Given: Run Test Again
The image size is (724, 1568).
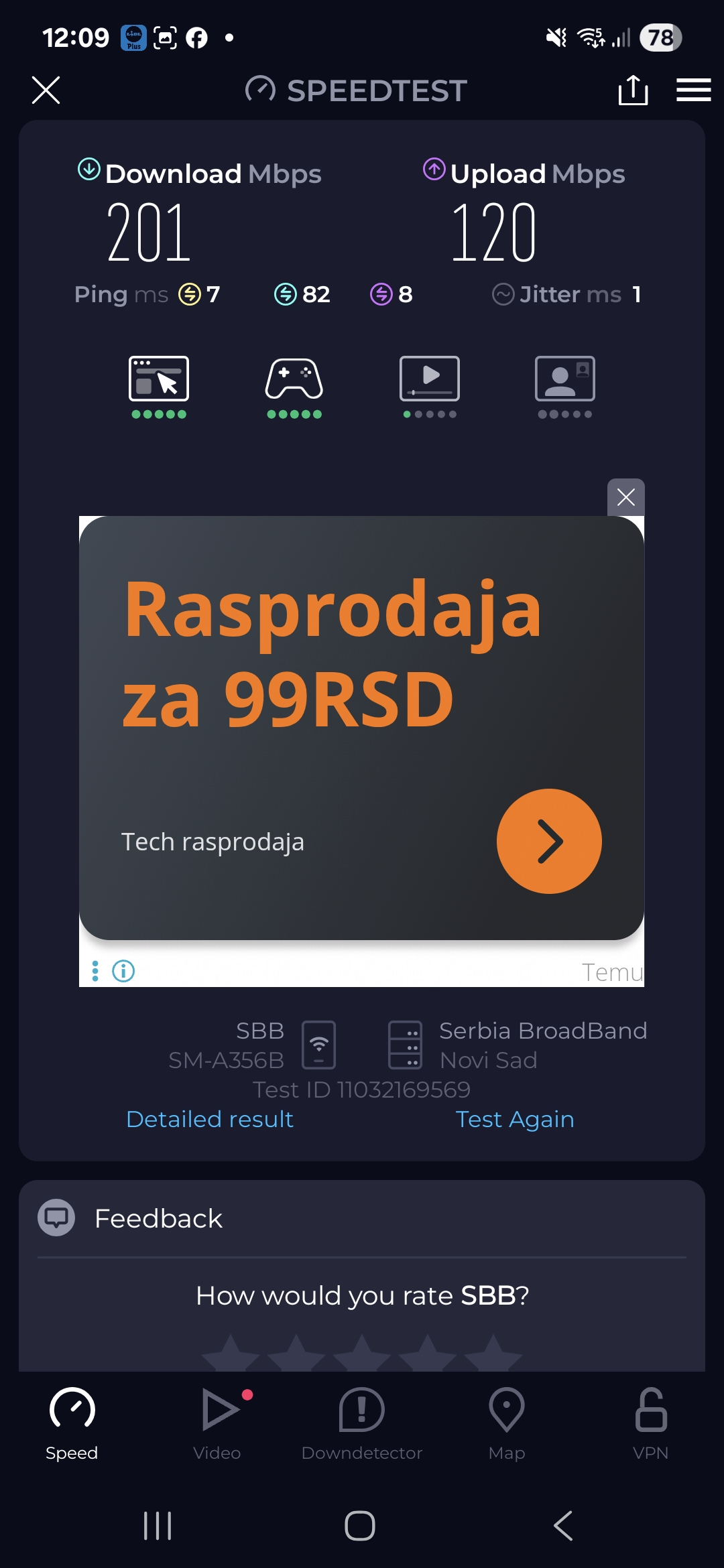Looking at the screenshot, I should coord(514,1119).
